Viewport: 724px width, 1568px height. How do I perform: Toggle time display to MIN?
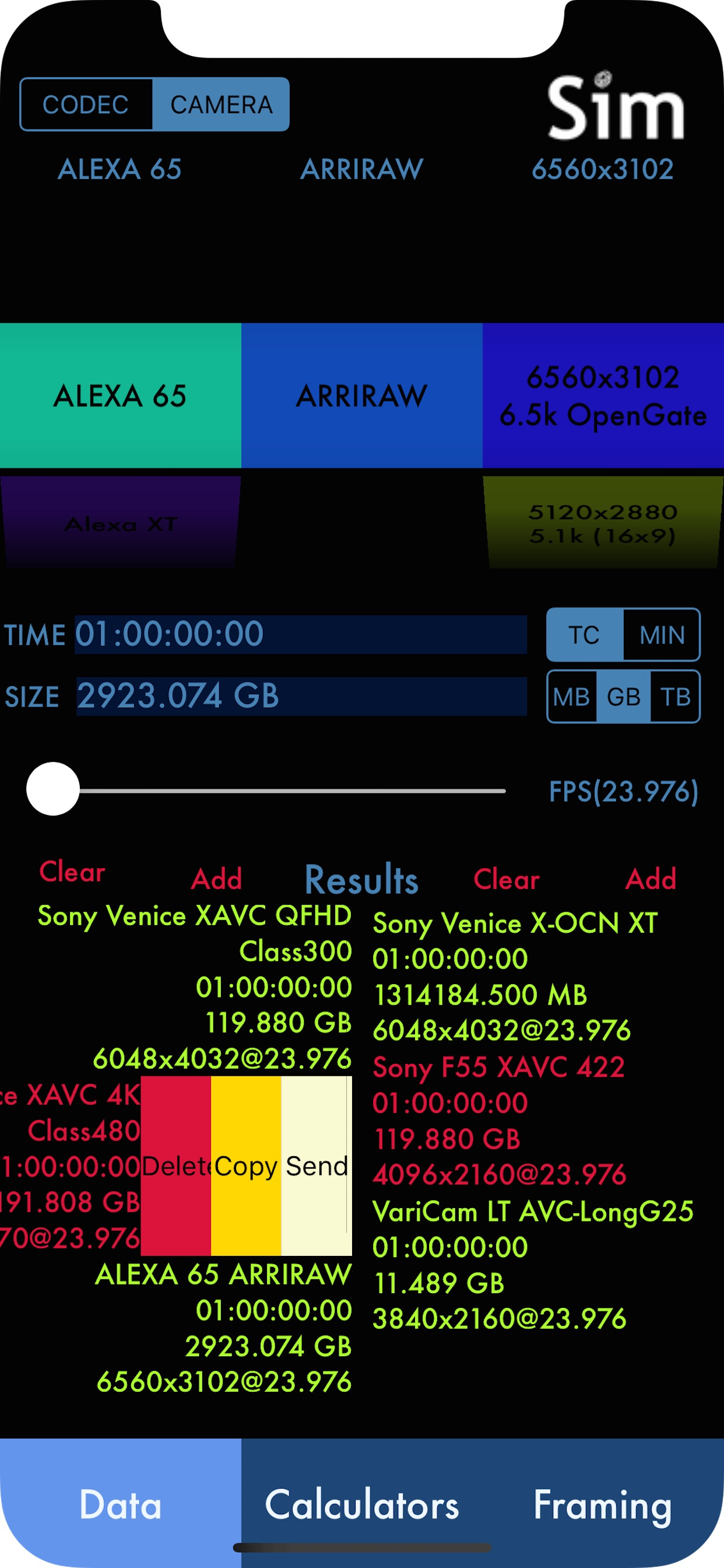pos(661,635)
